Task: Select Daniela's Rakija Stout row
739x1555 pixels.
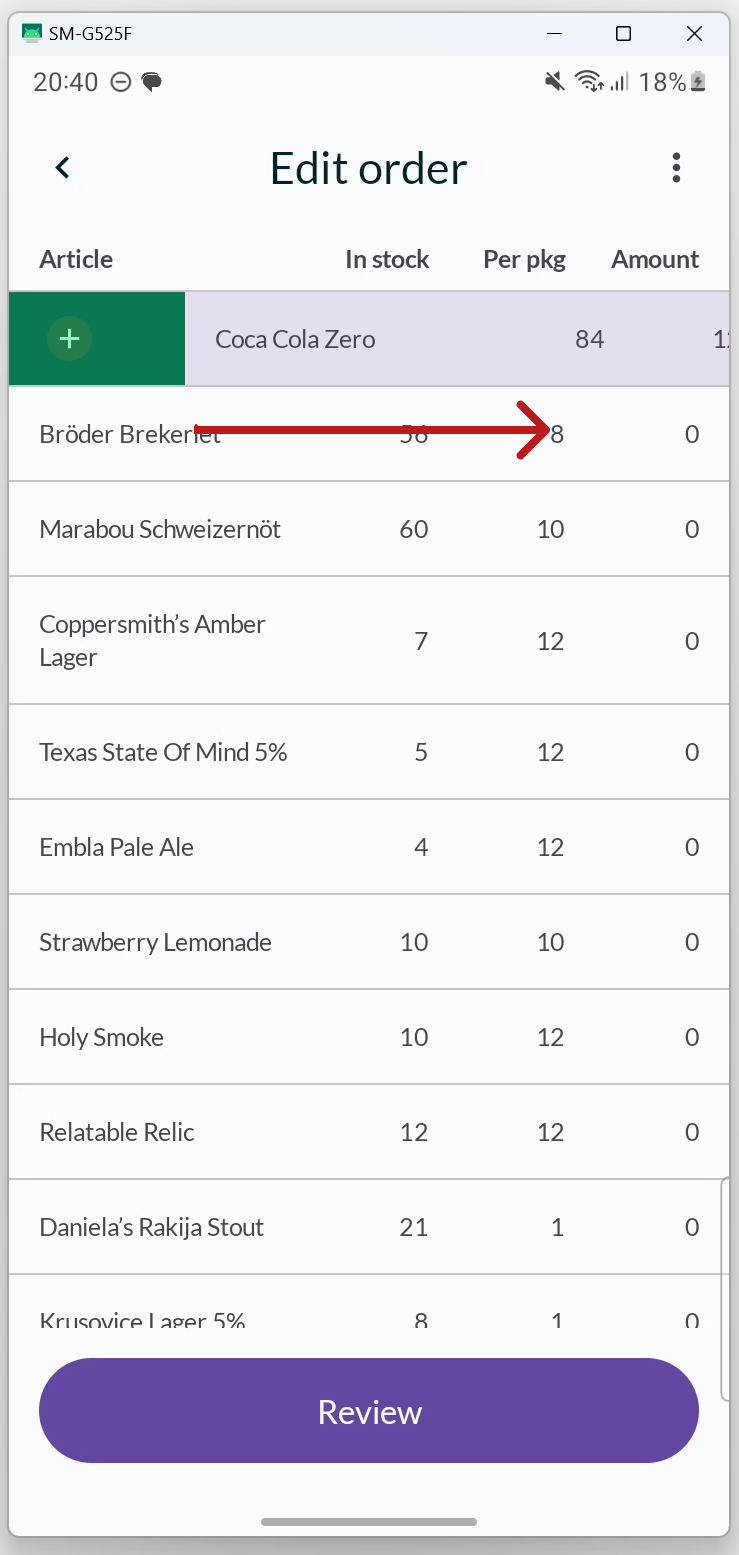Action: (x=369, y=1227)
